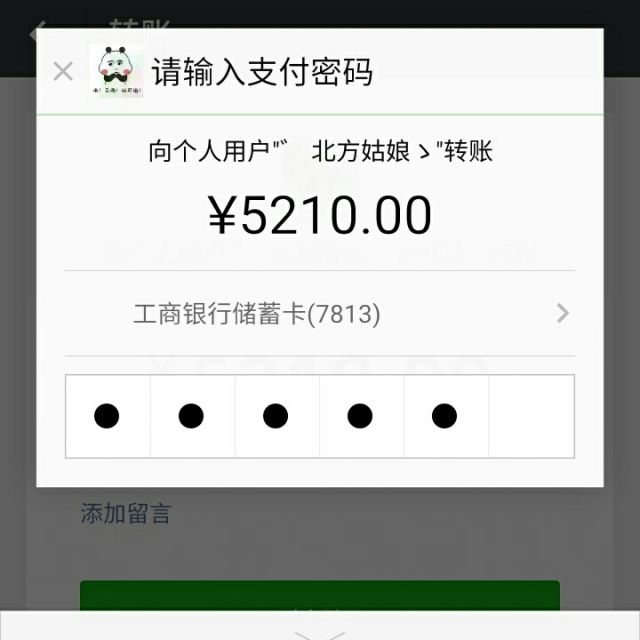
Task: Tap the payment password input boxes
Action: click(x=320, y=416)
